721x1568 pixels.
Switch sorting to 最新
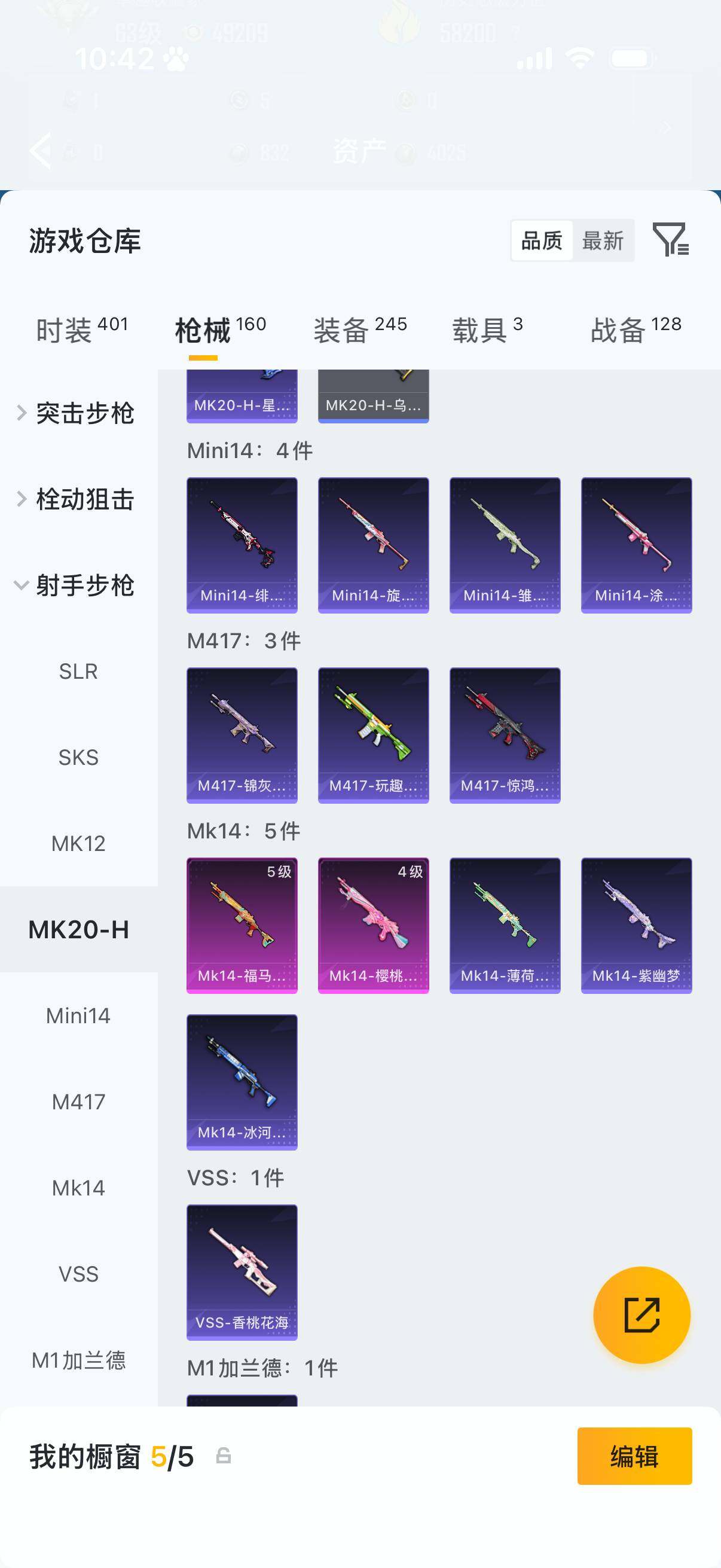pos(603,241)
